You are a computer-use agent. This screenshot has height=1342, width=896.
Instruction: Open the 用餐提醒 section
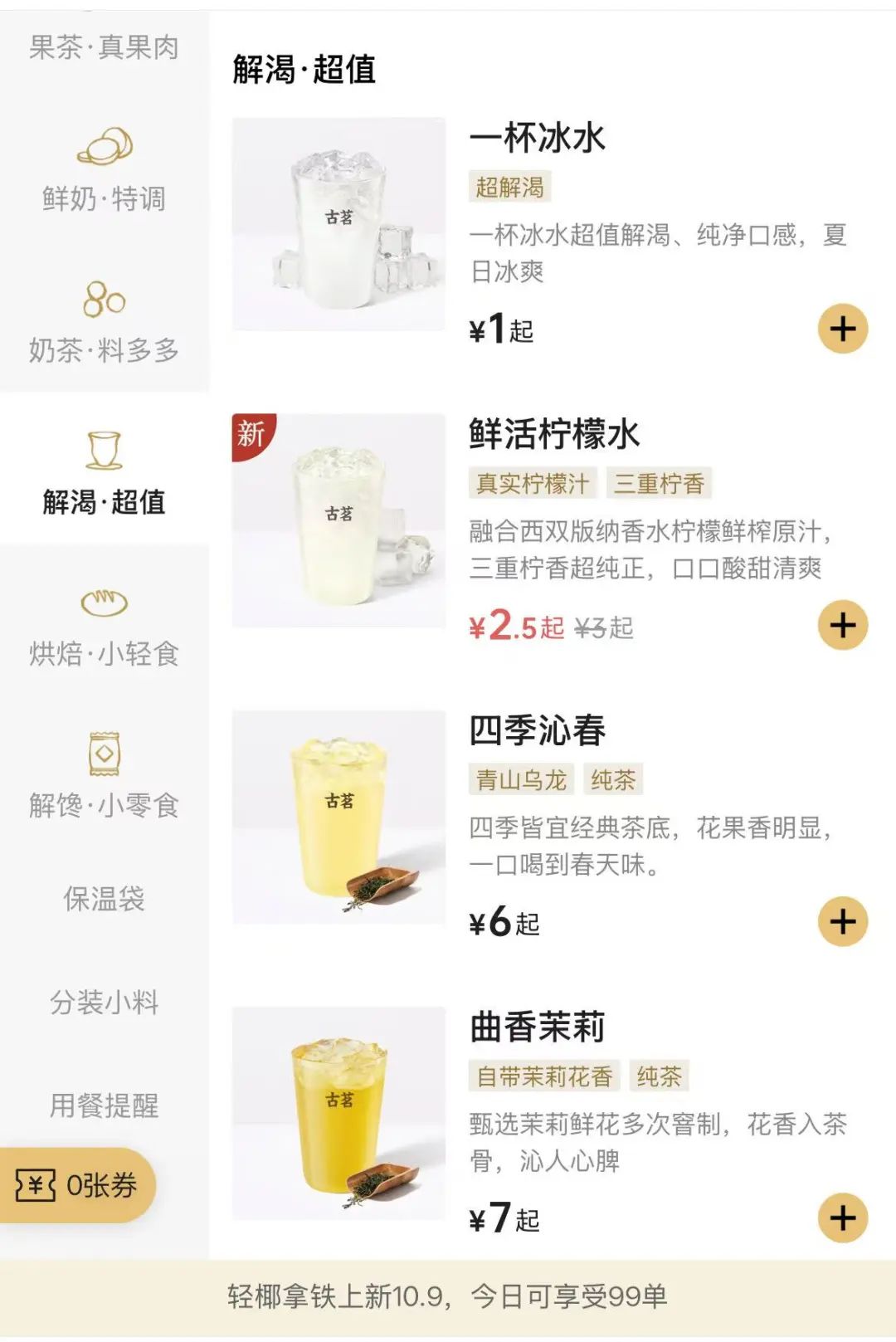(104, 1105)
